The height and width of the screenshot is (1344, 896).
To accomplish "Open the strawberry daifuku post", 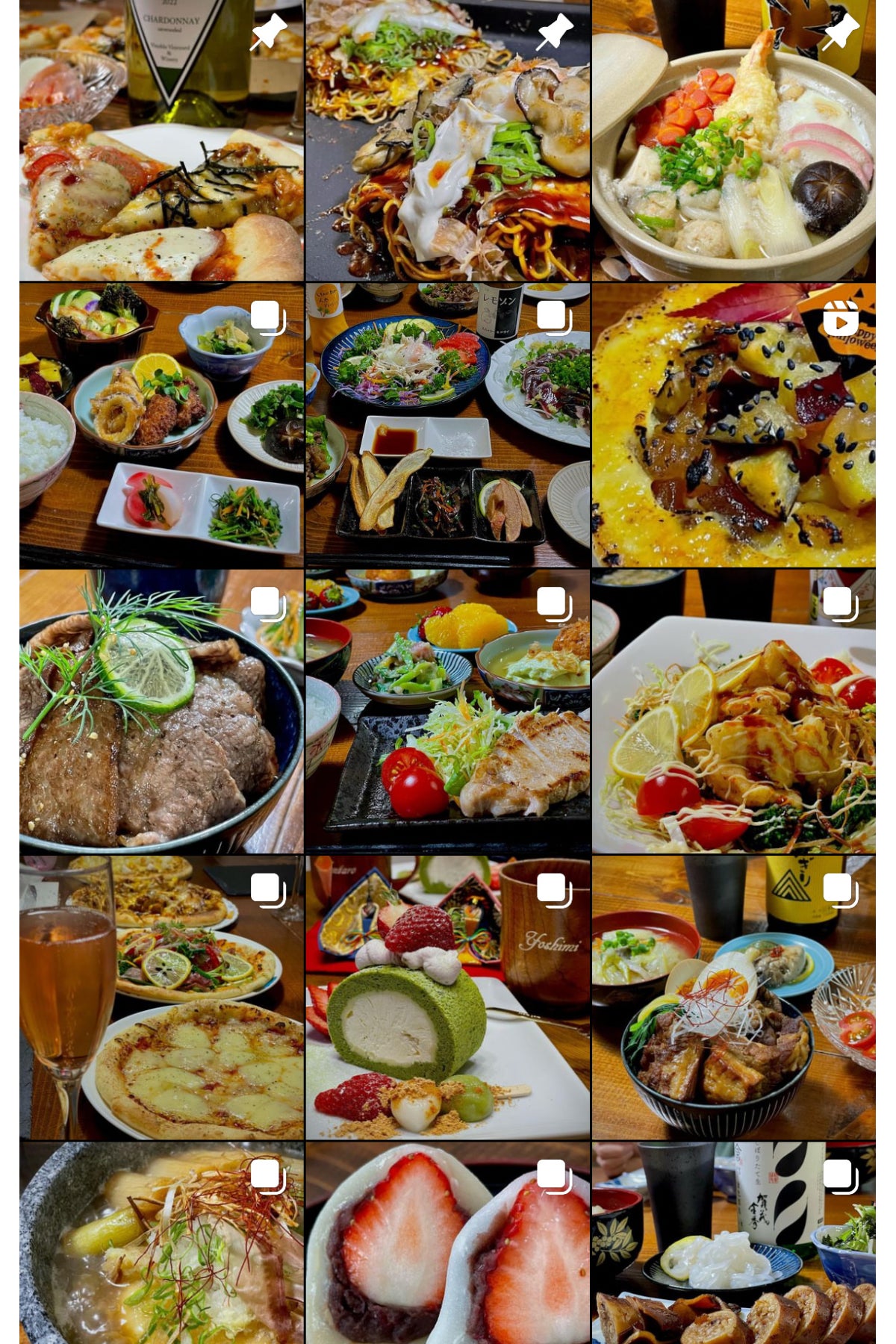I will point(447,1243).
